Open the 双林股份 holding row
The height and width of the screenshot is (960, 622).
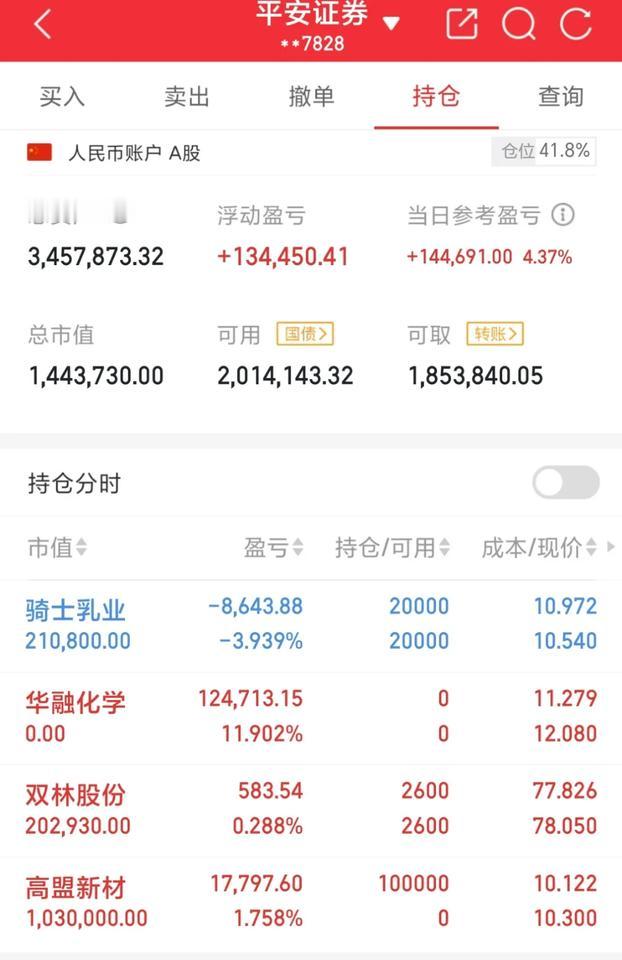point(311,808)
